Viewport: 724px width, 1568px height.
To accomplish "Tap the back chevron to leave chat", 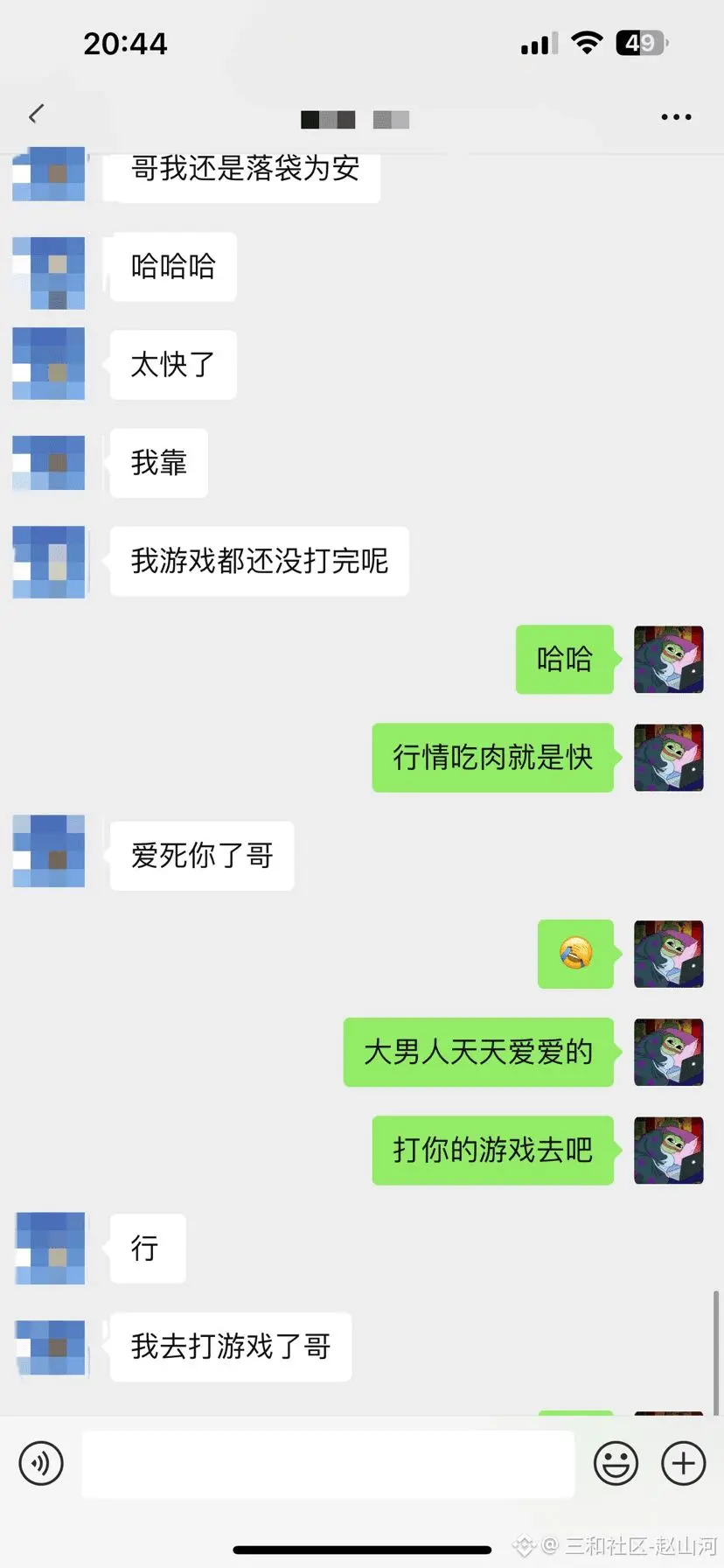I will pos(35,115).
